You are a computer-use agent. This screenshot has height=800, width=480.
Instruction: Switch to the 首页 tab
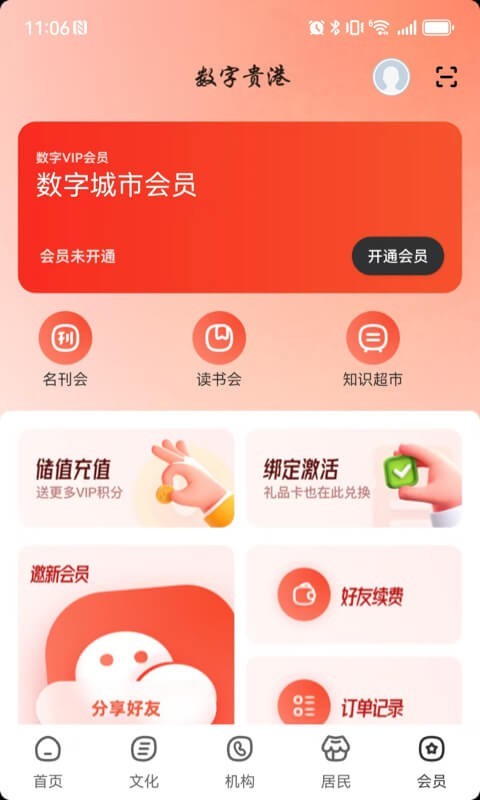click(x=48, y=762)
